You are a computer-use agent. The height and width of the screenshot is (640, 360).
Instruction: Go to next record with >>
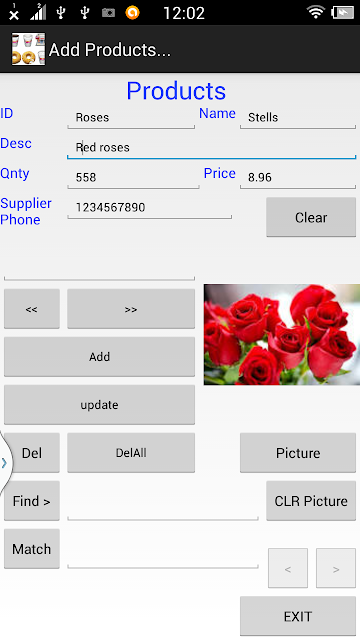pyautogui.click(x=131, y=309)
